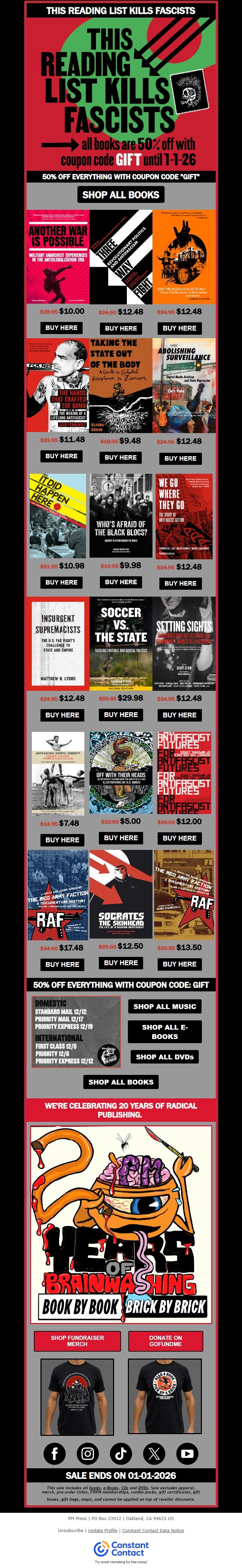Open the Instagram profile icon
This screenshot has height=1568, width=242.
click(x=88, y=1449)
